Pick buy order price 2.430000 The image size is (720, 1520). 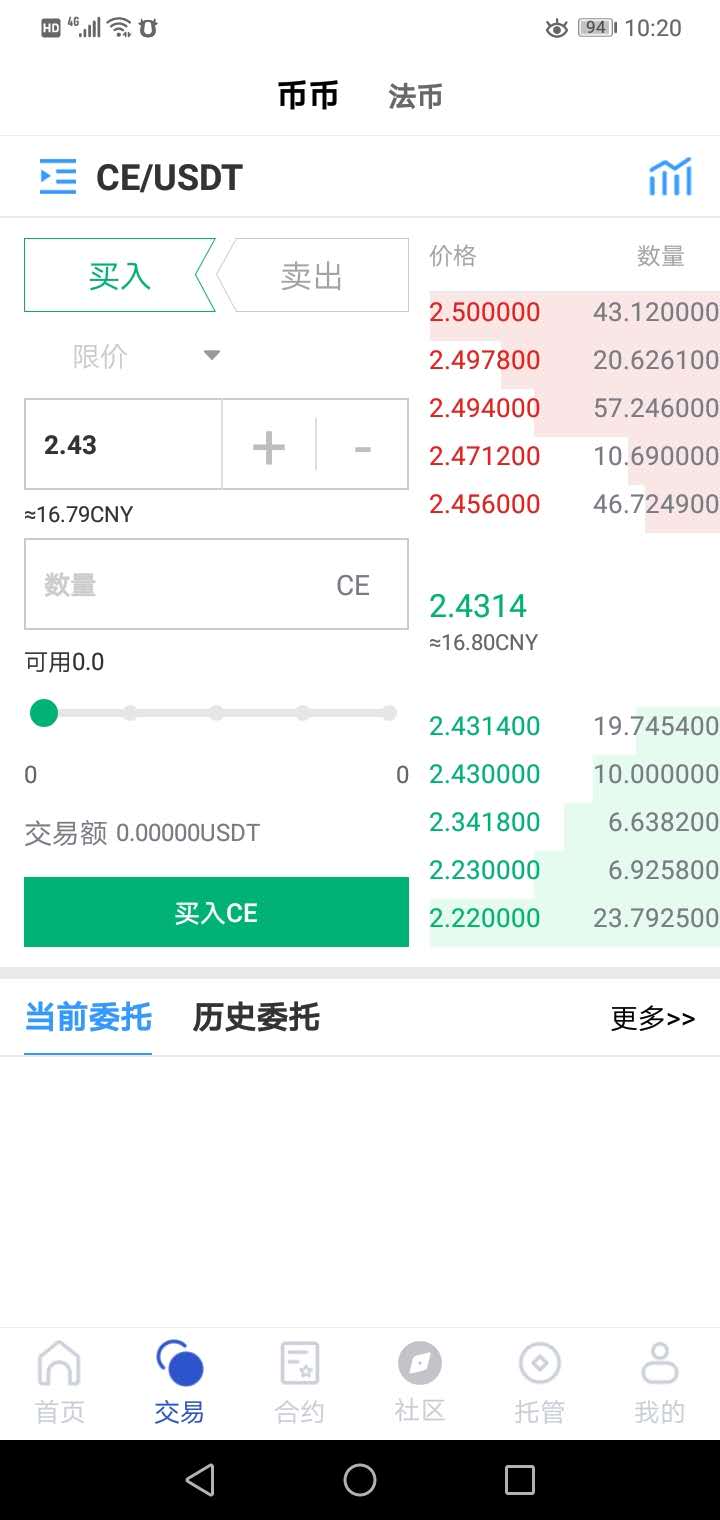point(485,774)
